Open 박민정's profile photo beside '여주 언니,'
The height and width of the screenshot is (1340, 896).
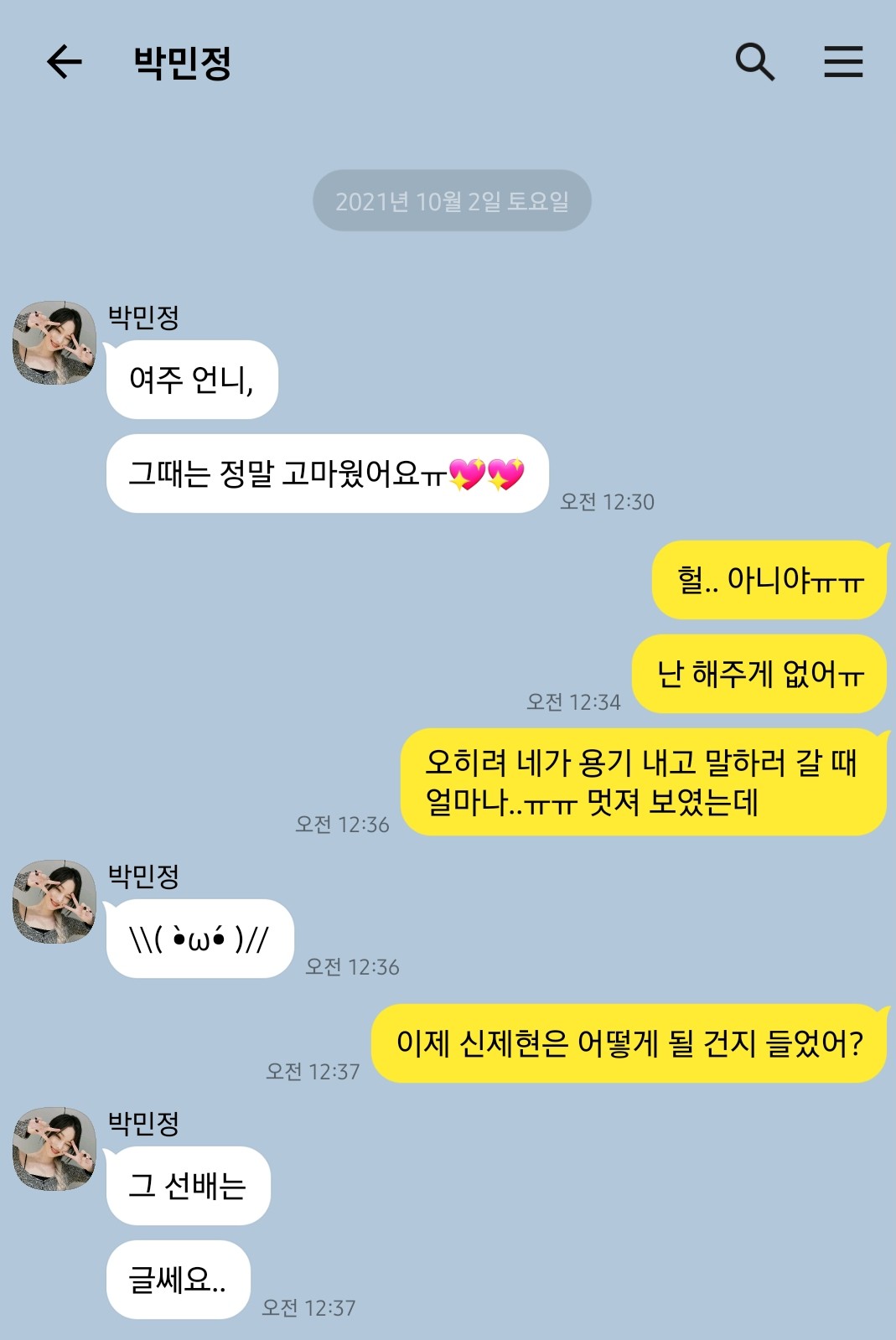(54, 344)
